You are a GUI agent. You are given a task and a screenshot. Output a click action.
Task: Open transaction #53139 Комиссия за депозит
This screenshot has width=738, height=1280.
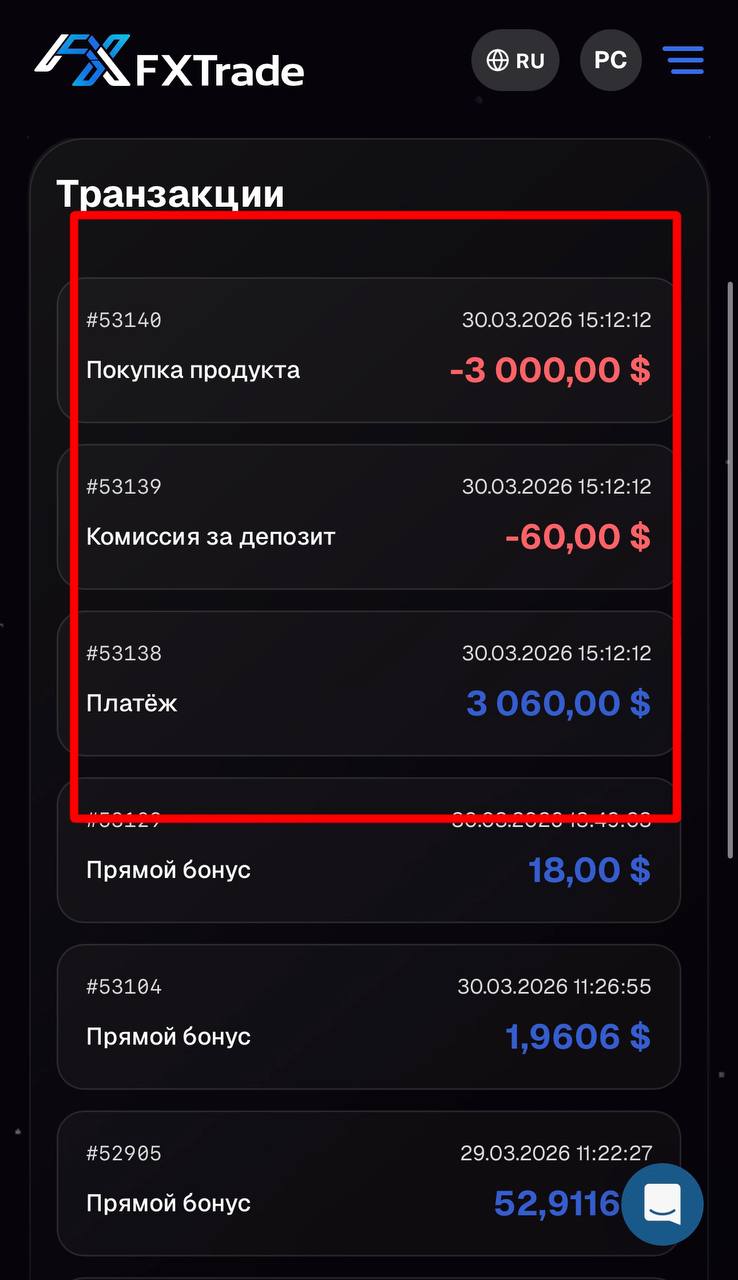tap(368, 516)
